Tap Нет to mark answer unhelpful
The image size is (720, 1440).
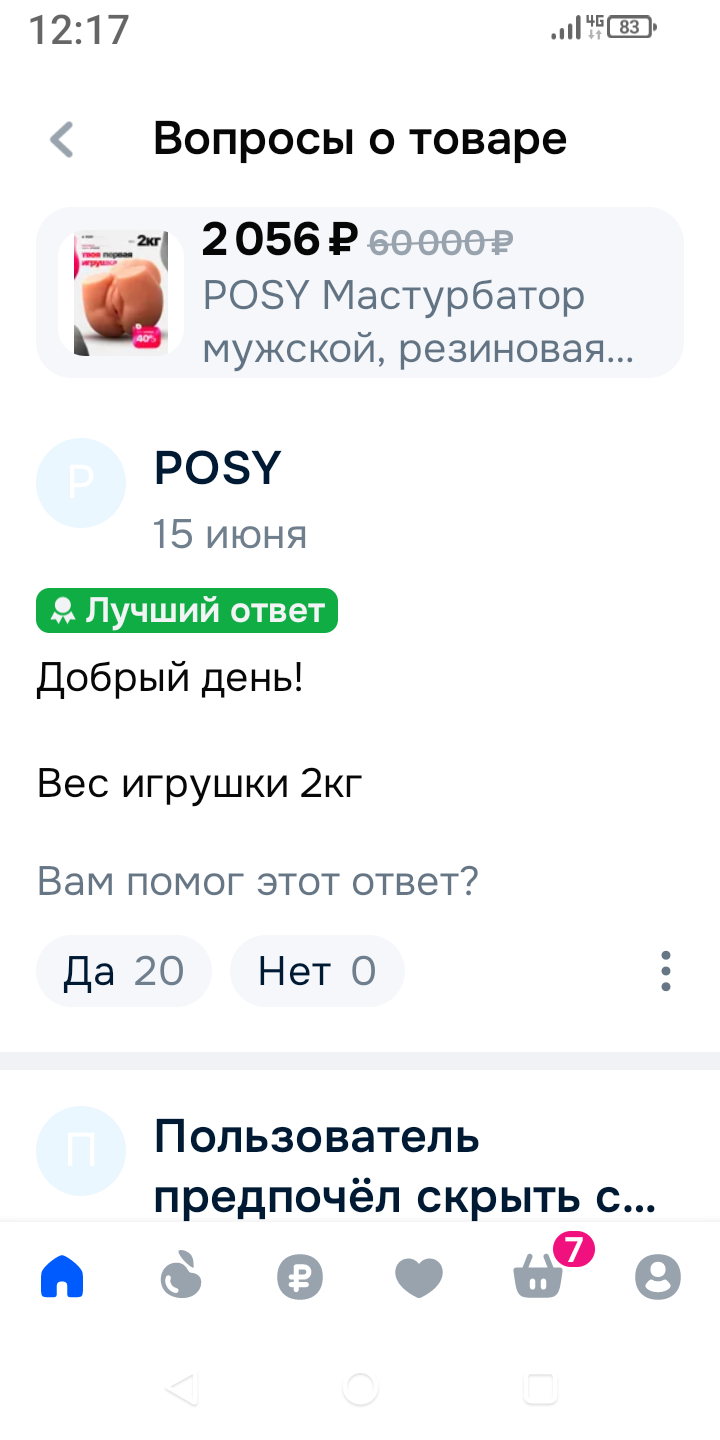tap(317, 971)
